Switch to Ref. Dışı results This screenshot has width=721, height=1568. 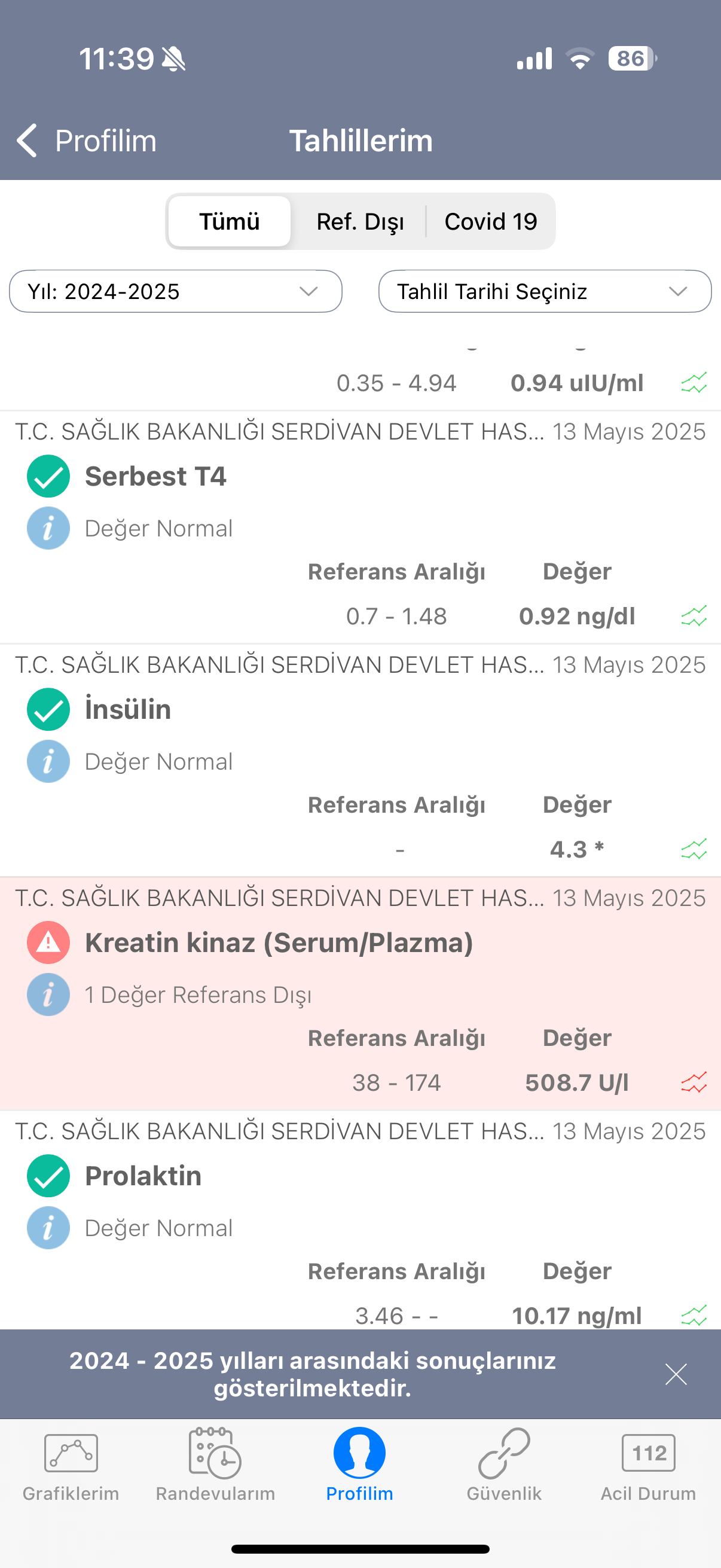coord(360,221)
